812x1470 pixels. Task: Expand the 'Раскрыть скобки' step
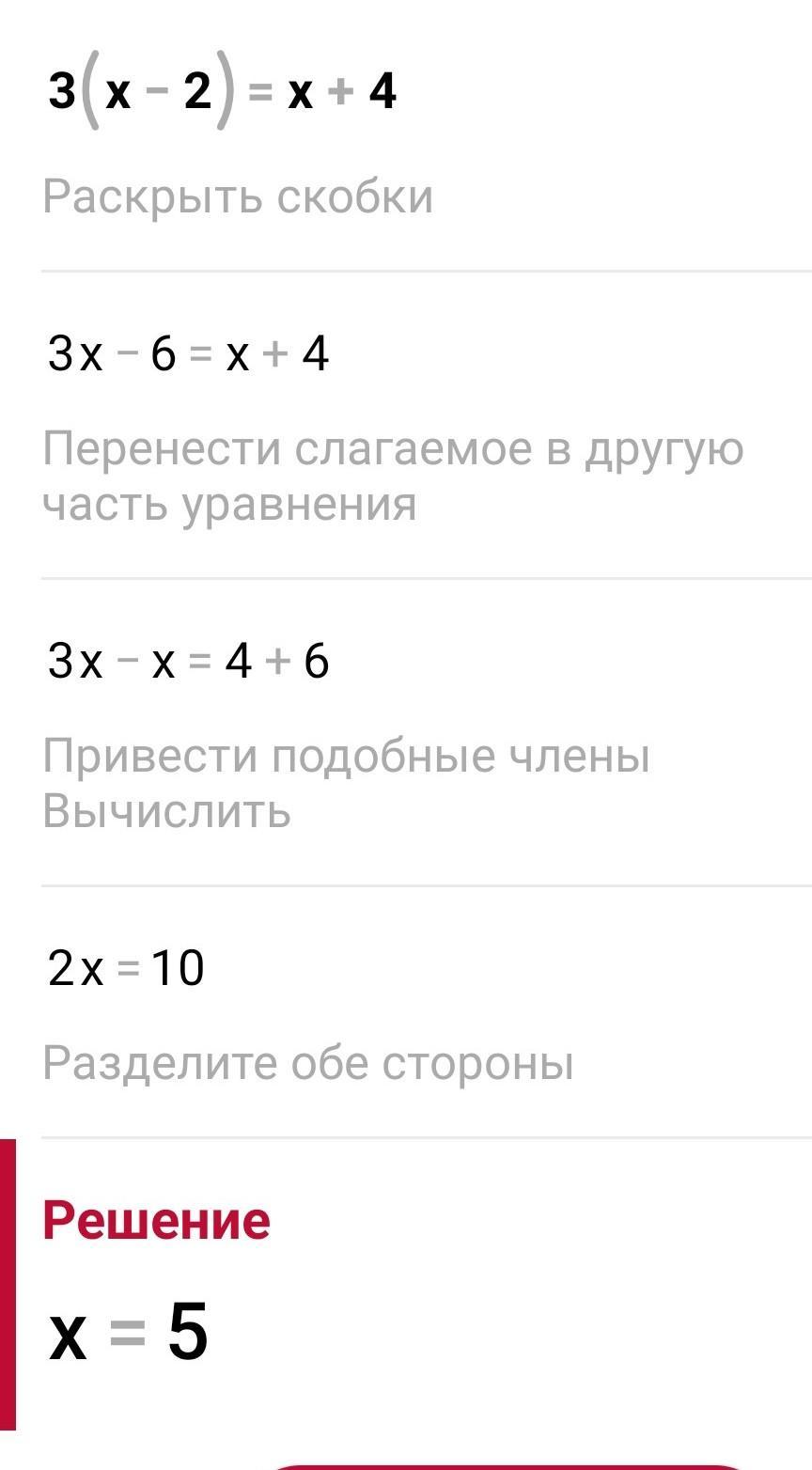tap(238, 197)
